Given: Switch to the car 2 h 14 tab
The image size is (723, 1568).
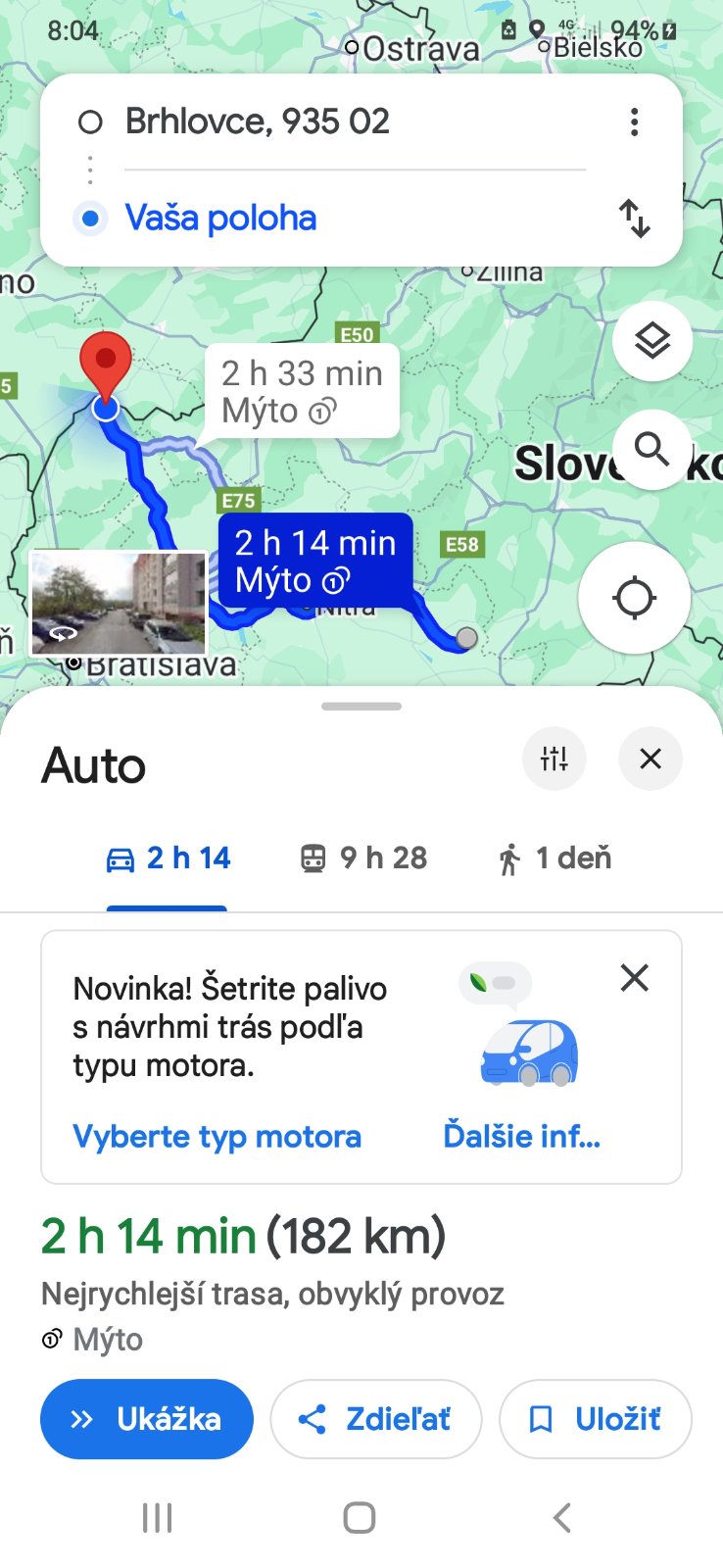Looking at the screenshot, I should coord(169,858).
